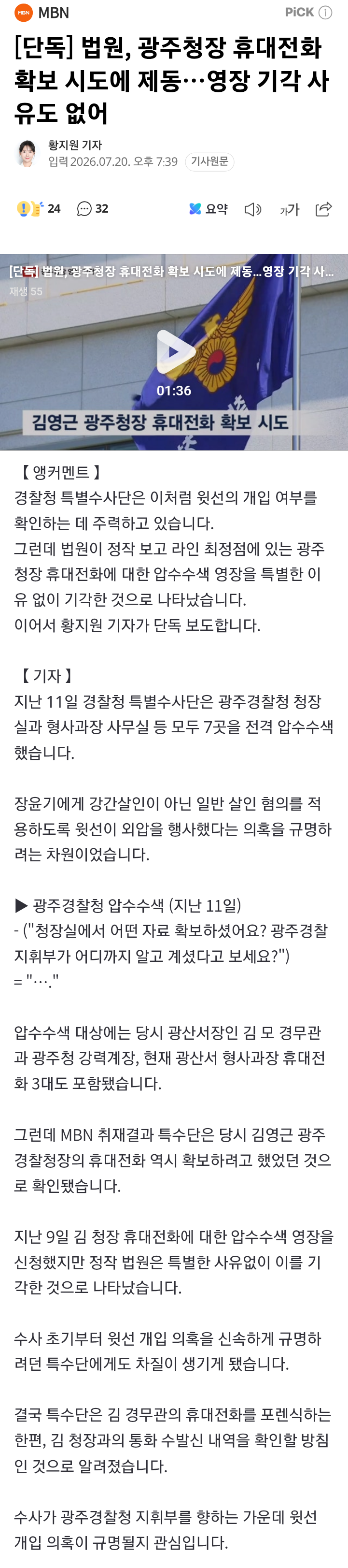Screen dimensions: 348x1568
Task: Tap the reaction emoji with count 24
Action: [38, 209]
